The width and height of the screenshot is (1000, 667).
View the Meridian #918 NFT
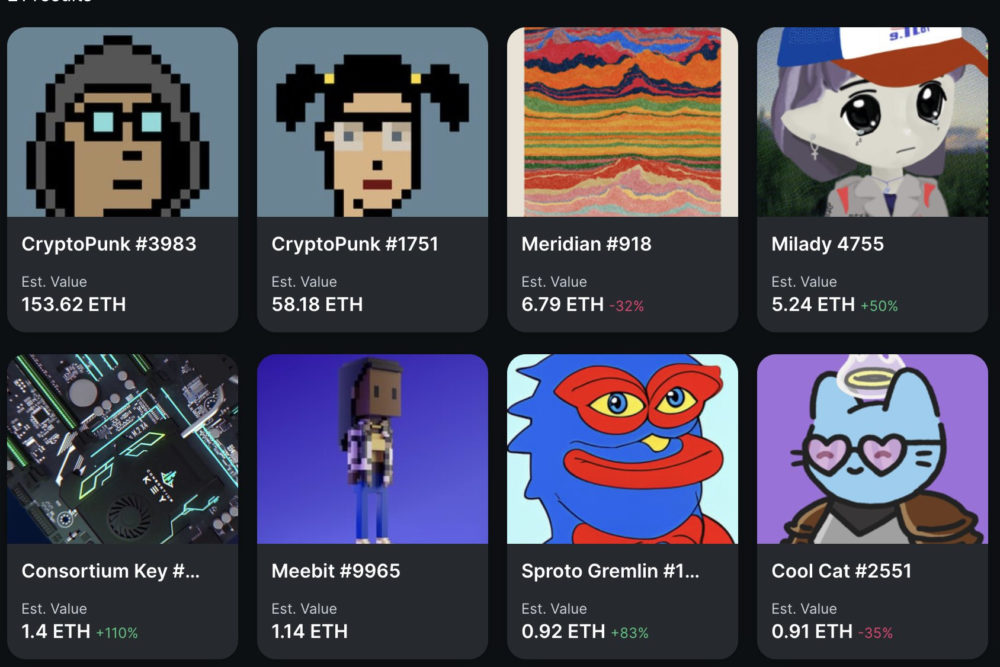(622, 180)
